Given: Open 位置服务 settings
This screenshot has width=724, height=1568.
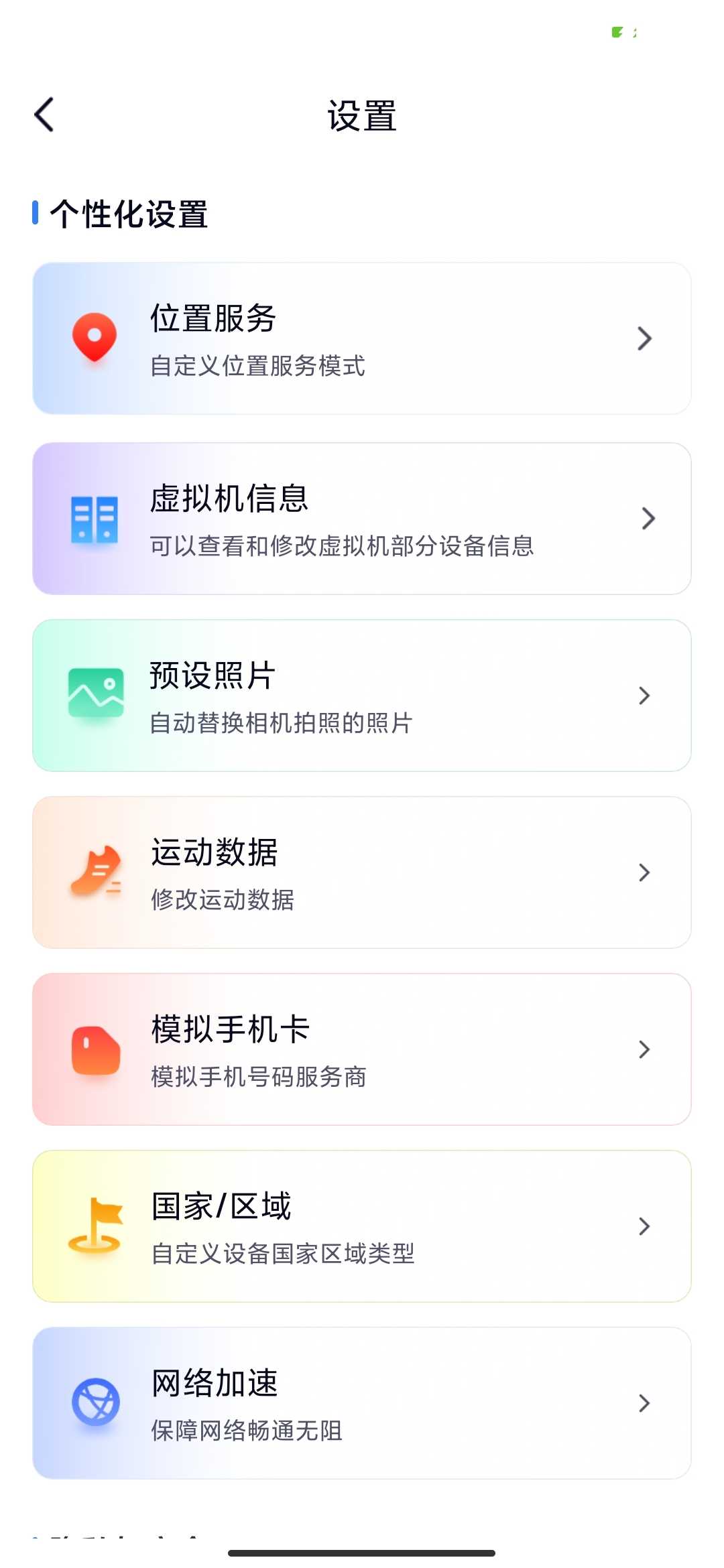Looking at the screenshot, I should pos(362,338).
